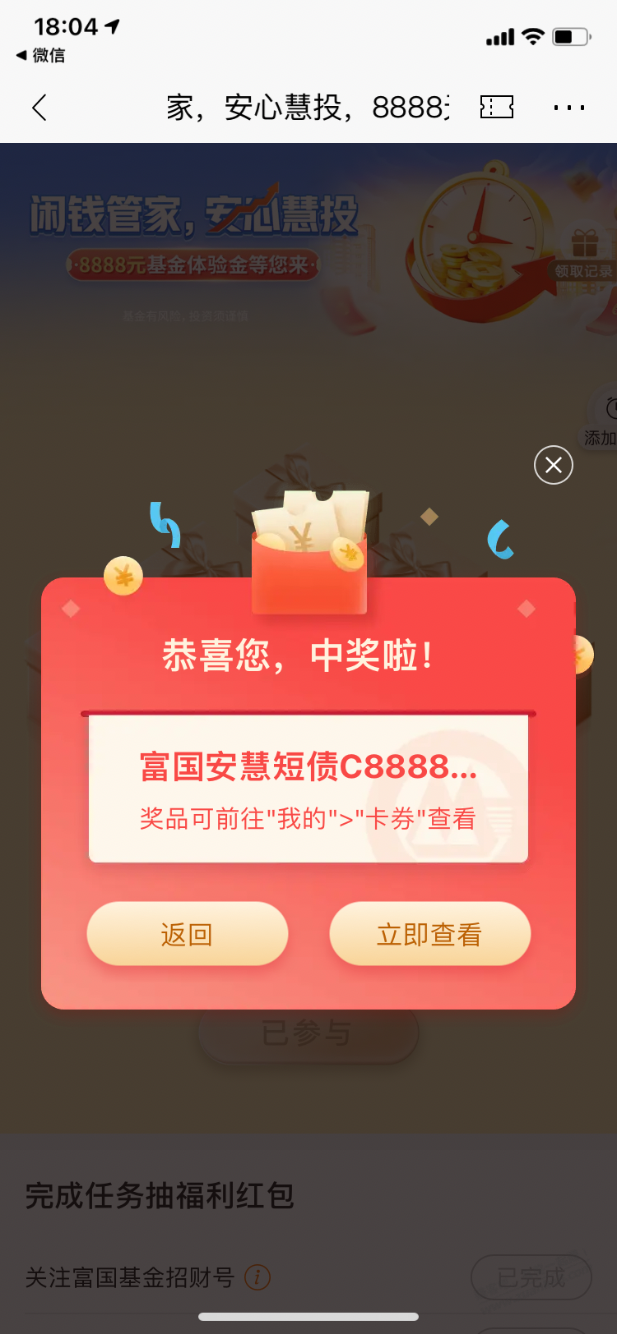The width and height of the screenshot is (617, 1334).
Task: Open the coupon ticket icon in header
Action: (497, 107)
